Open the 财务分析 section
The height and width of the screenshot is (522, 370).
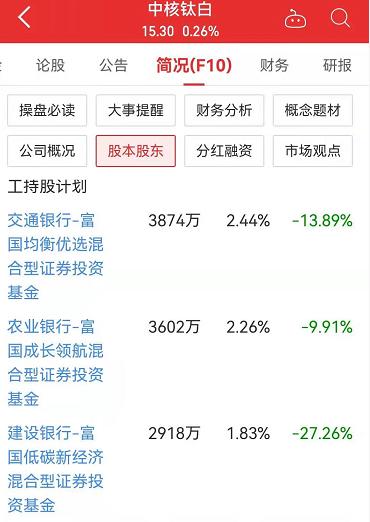click(x=224, y=110)
